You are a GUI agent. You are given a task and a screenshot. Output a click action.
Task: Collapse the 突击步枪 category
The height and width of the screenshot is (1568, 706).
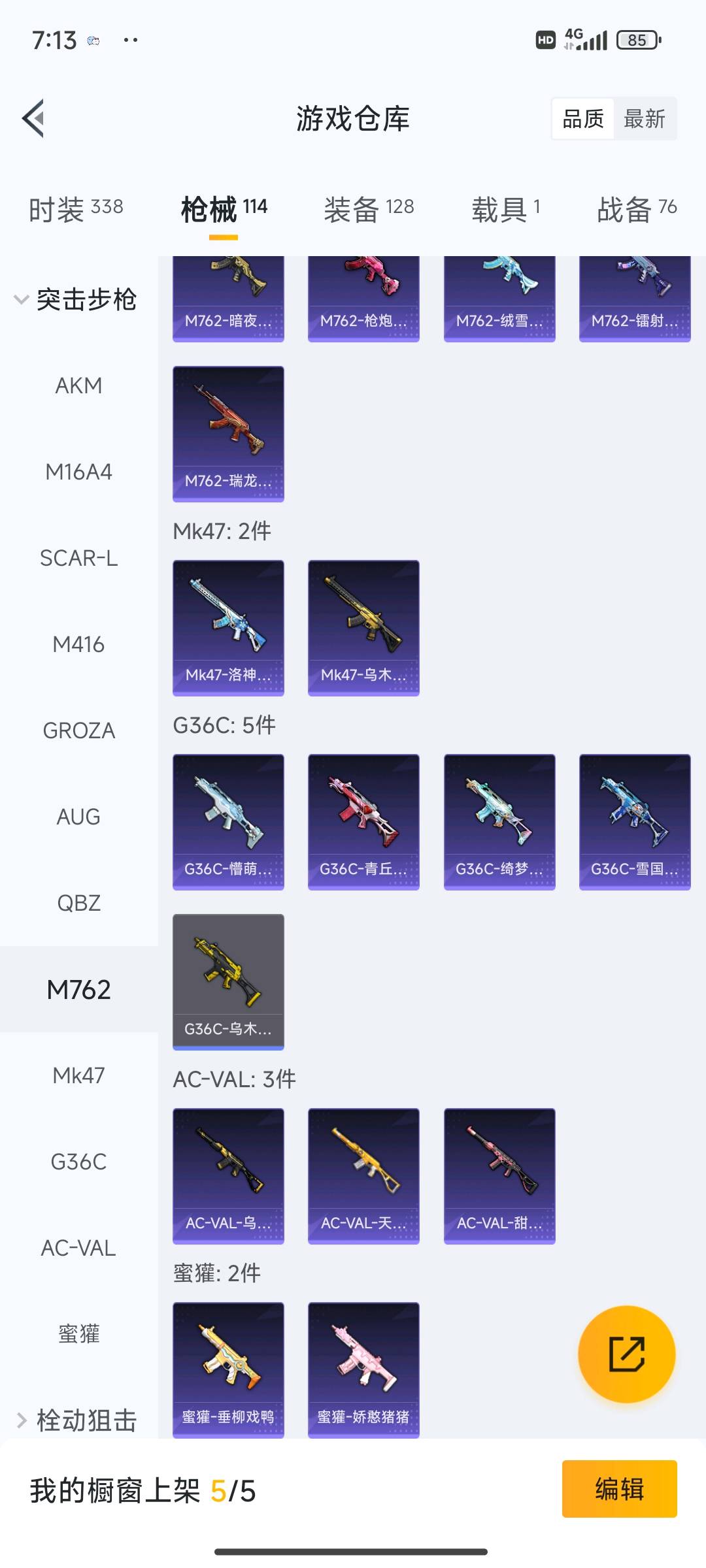point(76,300)
